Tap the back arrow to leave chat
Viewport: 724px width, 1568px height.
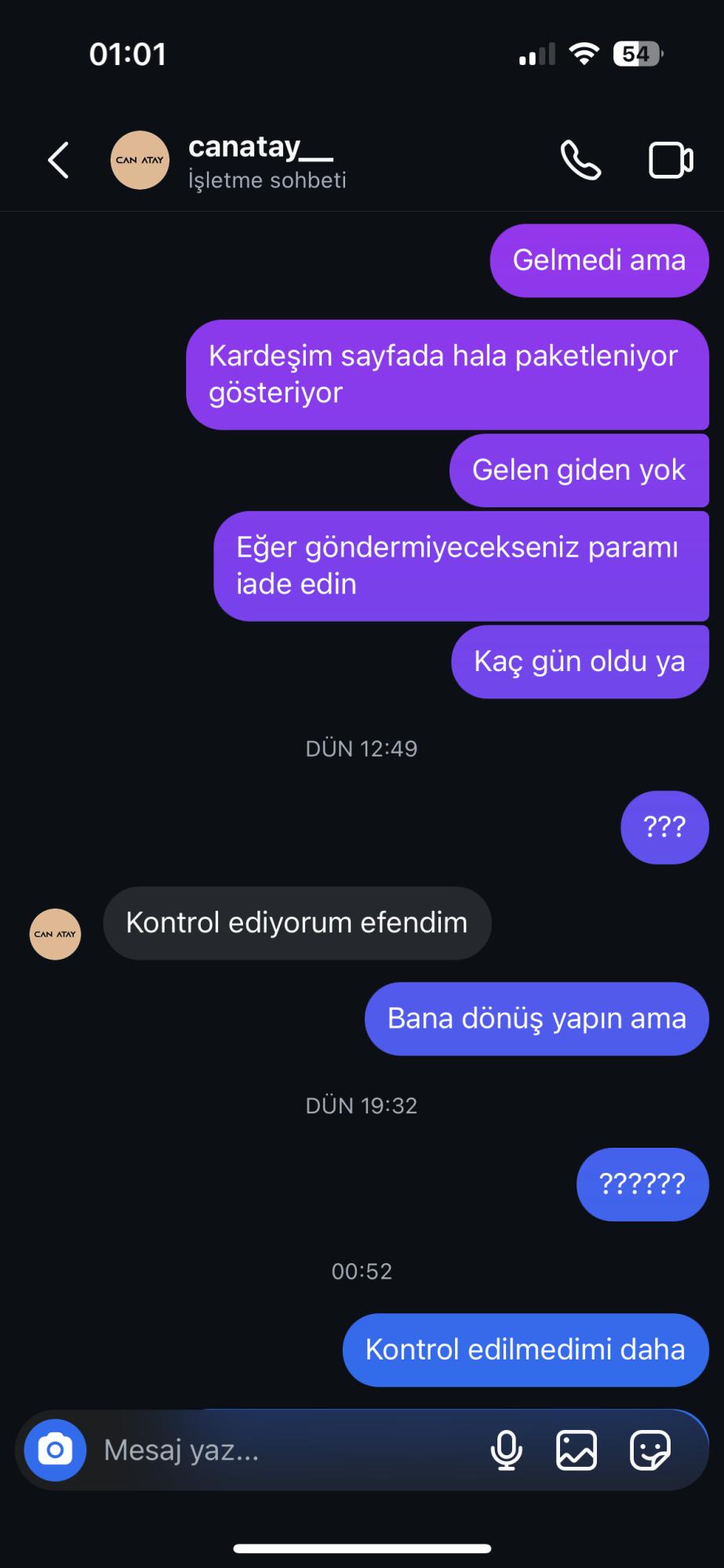click(57, 159)
